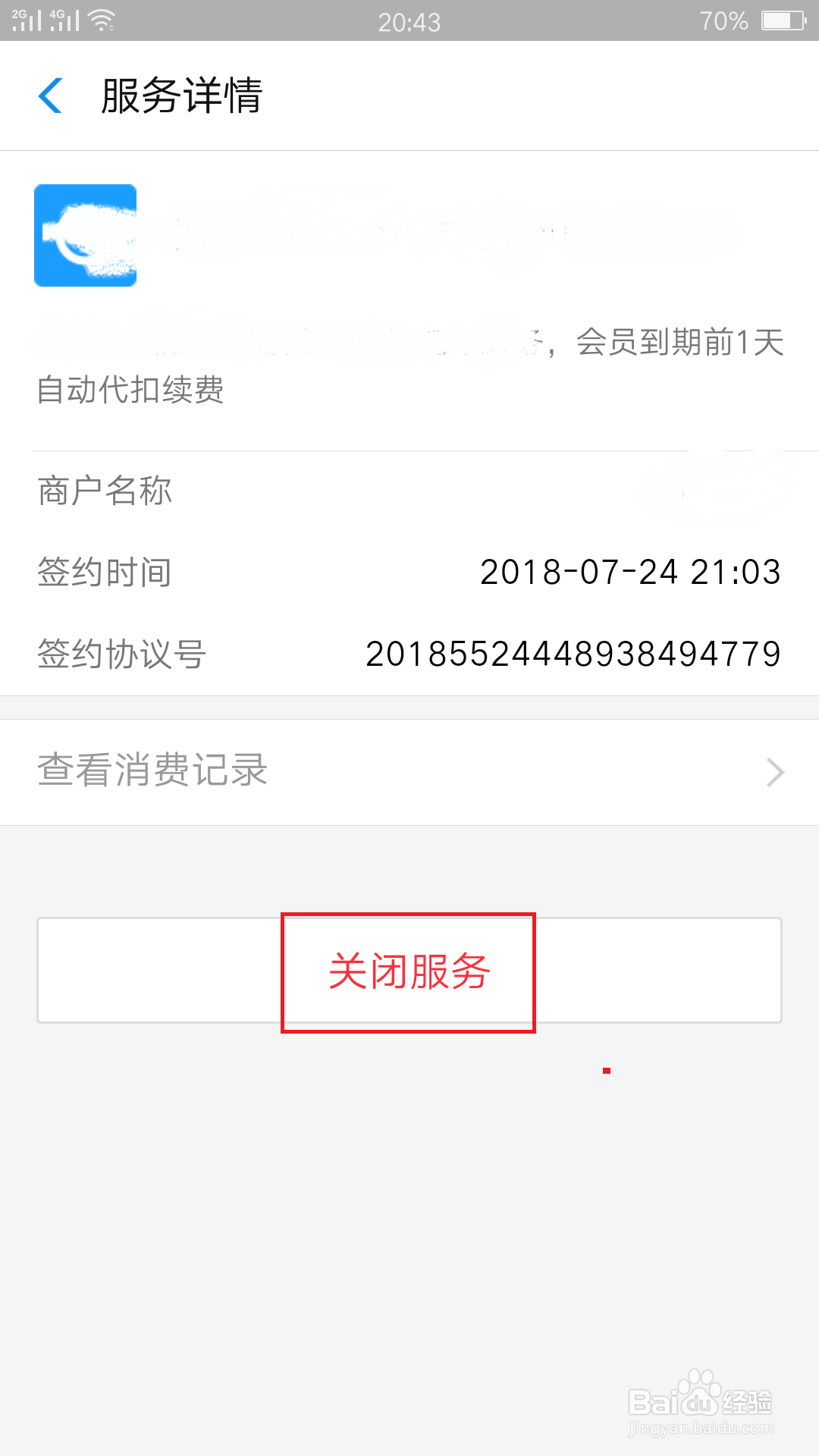Screen dimensions: 819x1456
Task: Tap 关闭服务 to close the service
Action: click(409, 971)
